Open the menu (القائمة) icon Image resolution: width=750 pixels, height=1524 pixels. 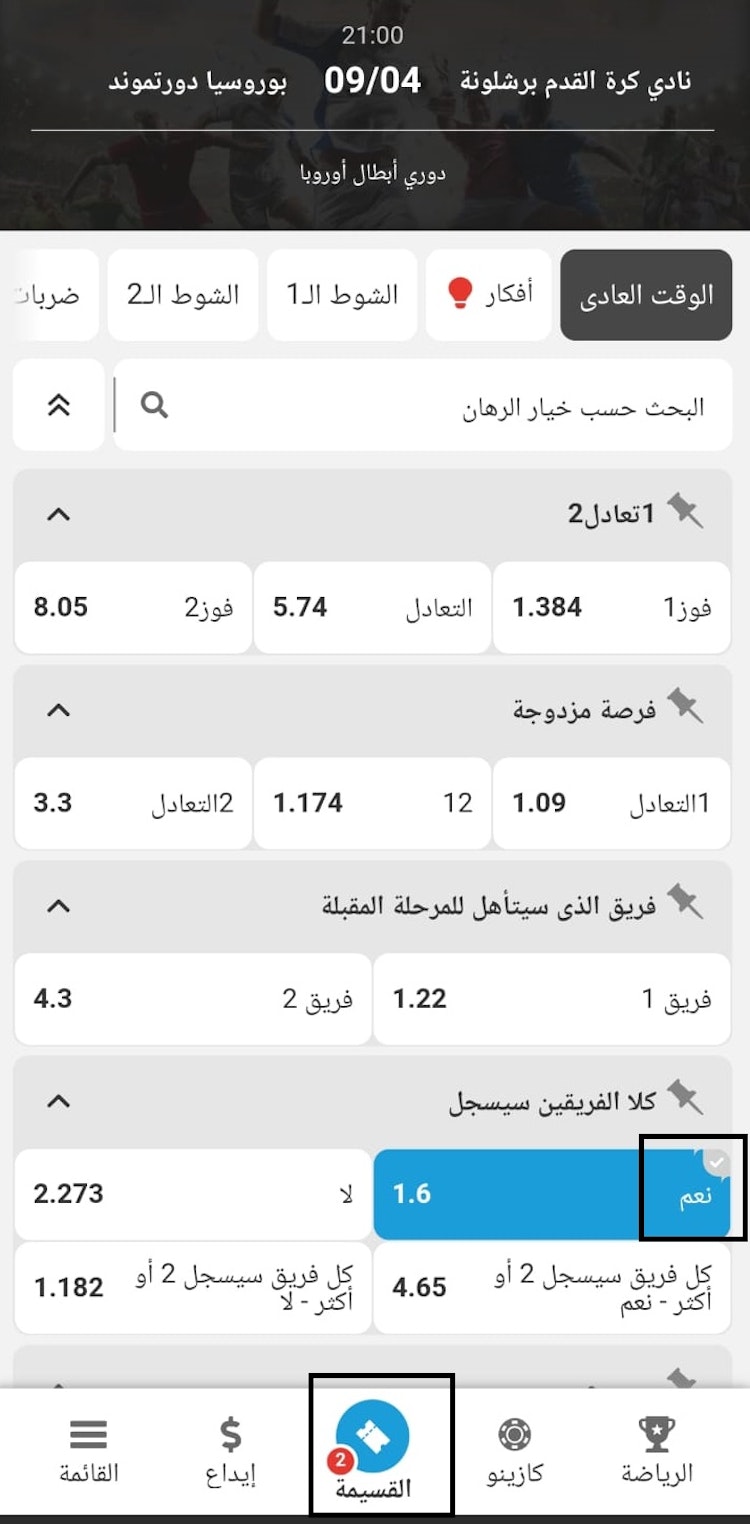point(89,1436)
